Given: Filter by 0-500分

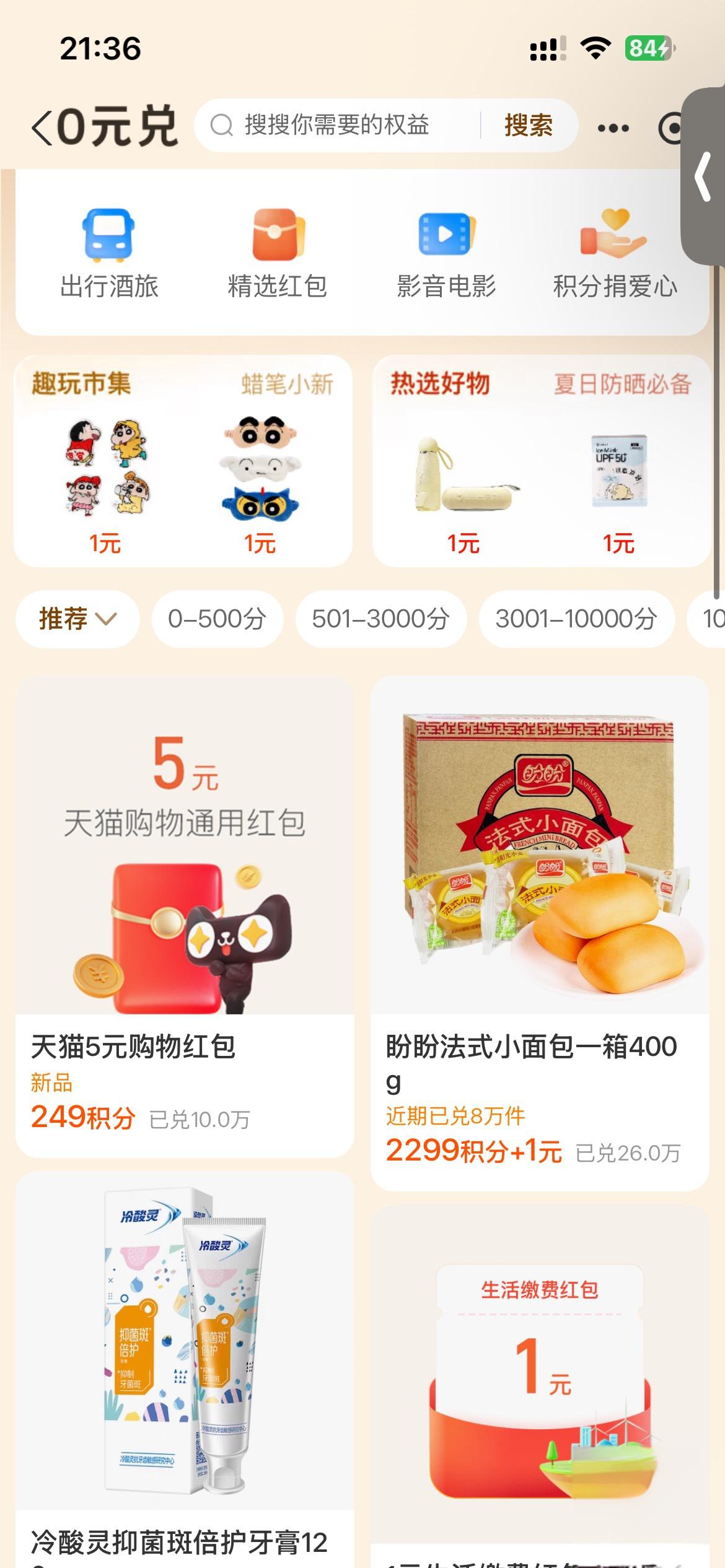Looking at the screenshot, I should (x=217, y=619).
